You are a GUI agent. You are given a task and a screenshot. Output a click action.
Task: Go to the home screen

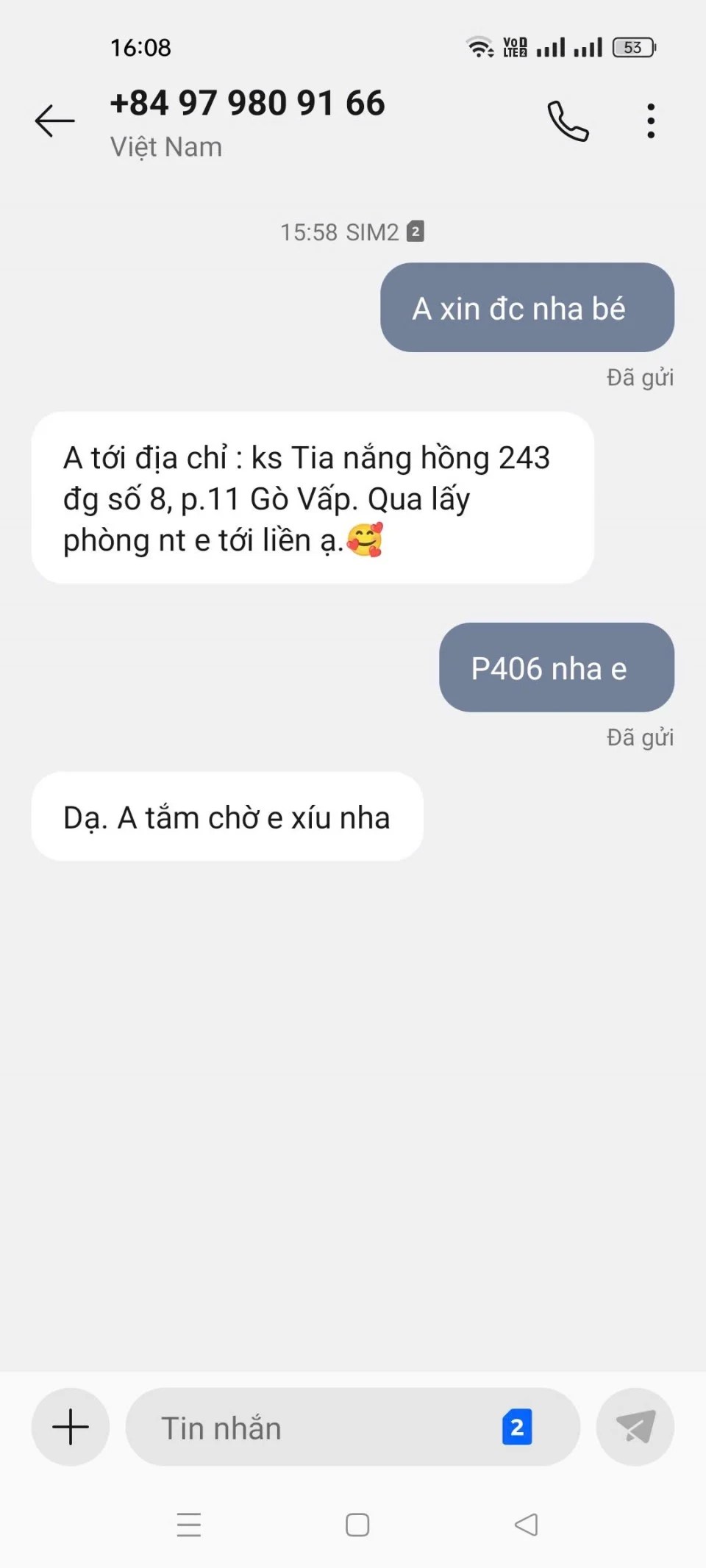pos(357,1525)
